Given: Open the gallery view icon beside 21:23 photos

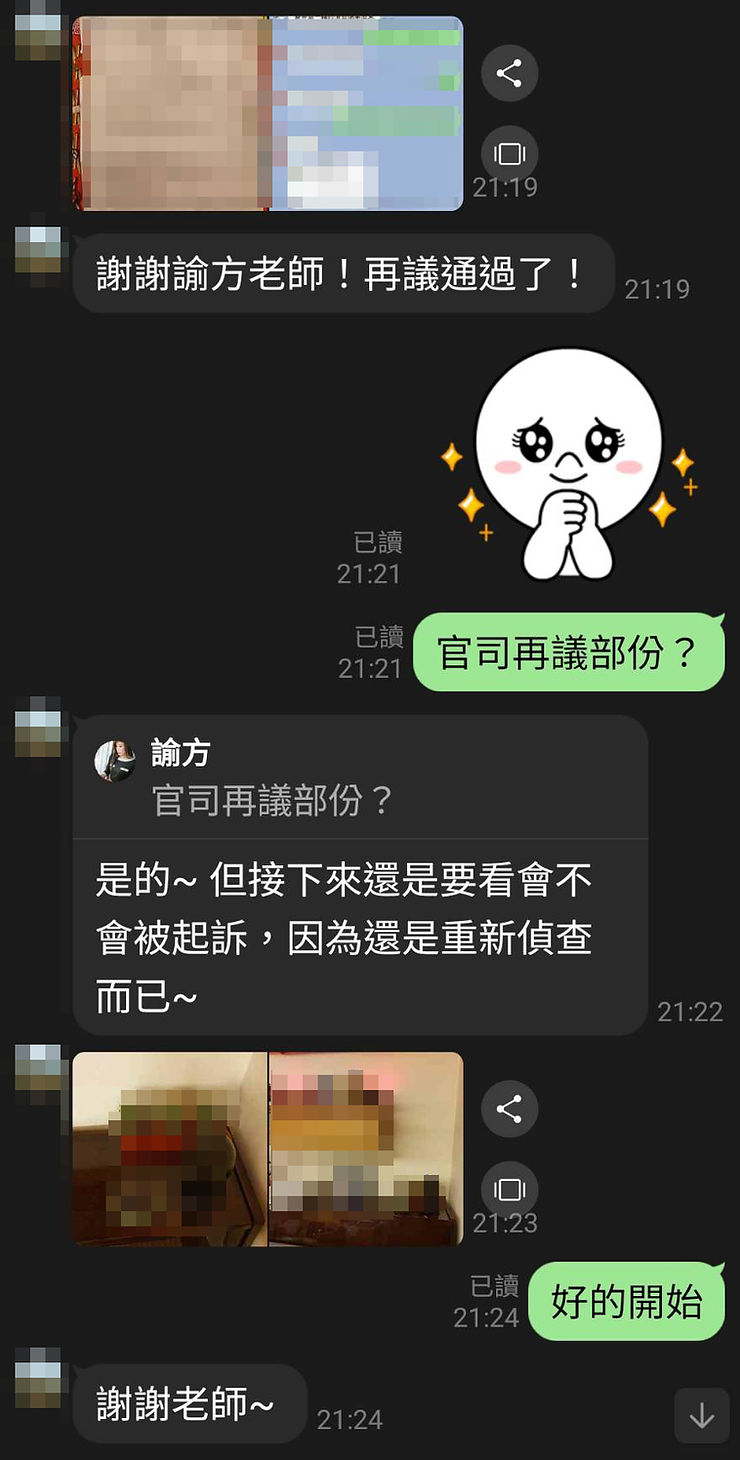Looking at the screenshot, I should coord(509,1190).
